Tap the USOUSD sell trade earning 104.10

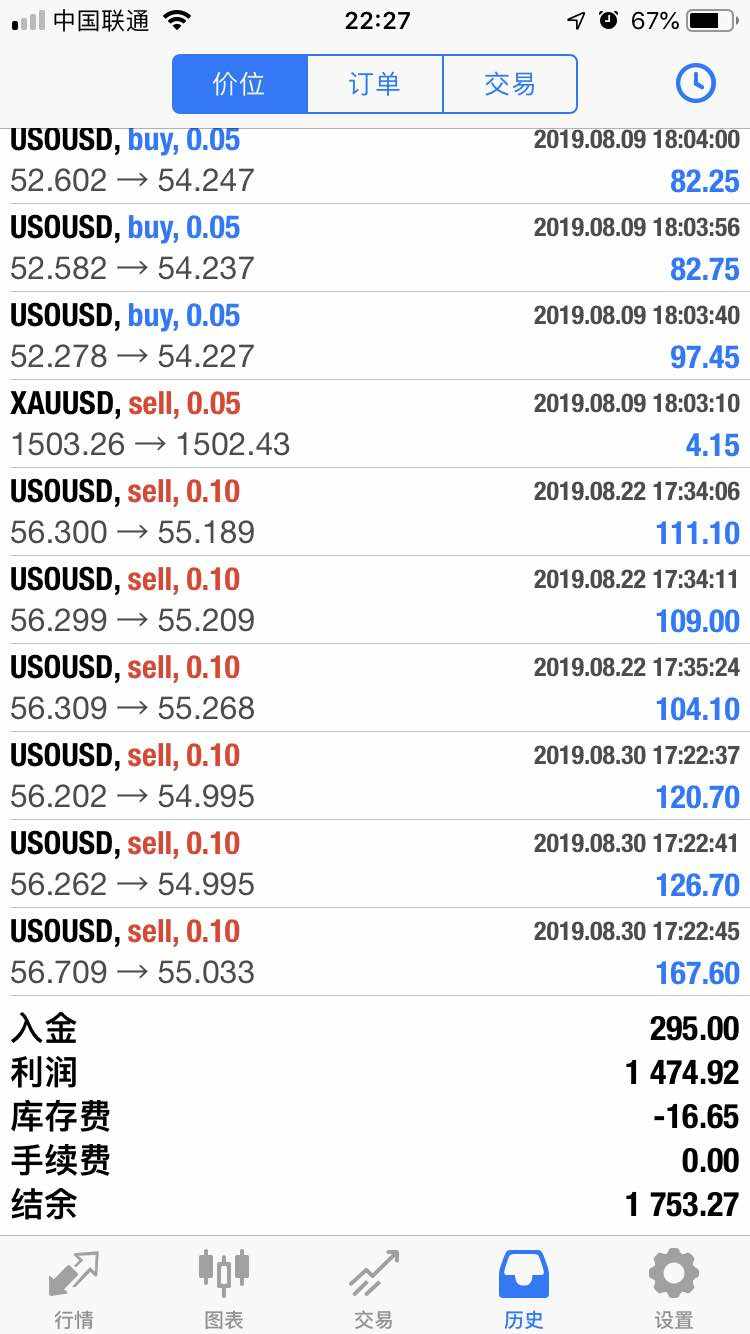point(375,688)
